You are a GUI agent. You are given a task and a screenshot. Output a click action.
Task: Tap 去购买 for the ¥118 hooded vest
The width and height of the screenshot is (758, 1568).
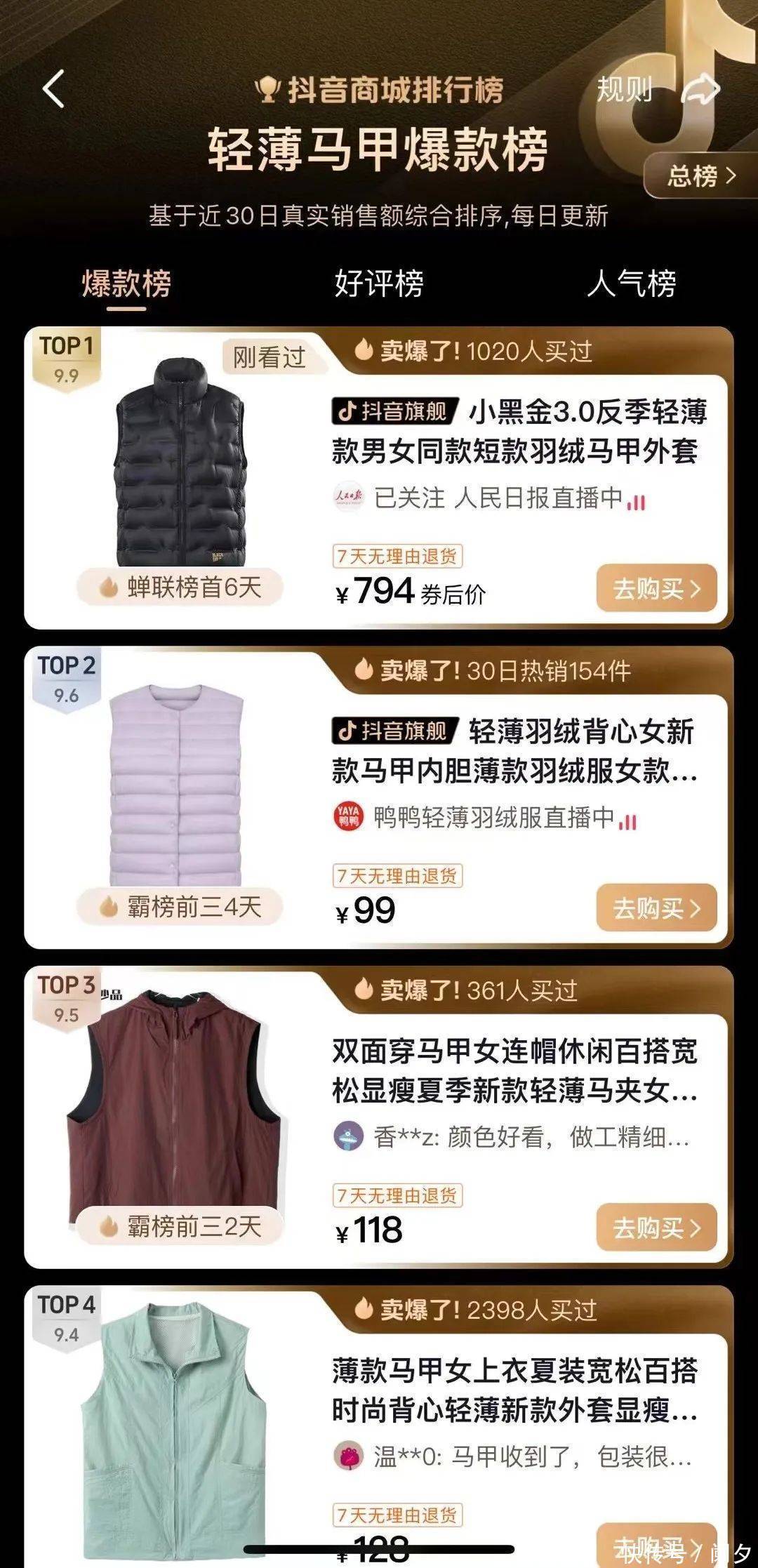coord(656,1227)
